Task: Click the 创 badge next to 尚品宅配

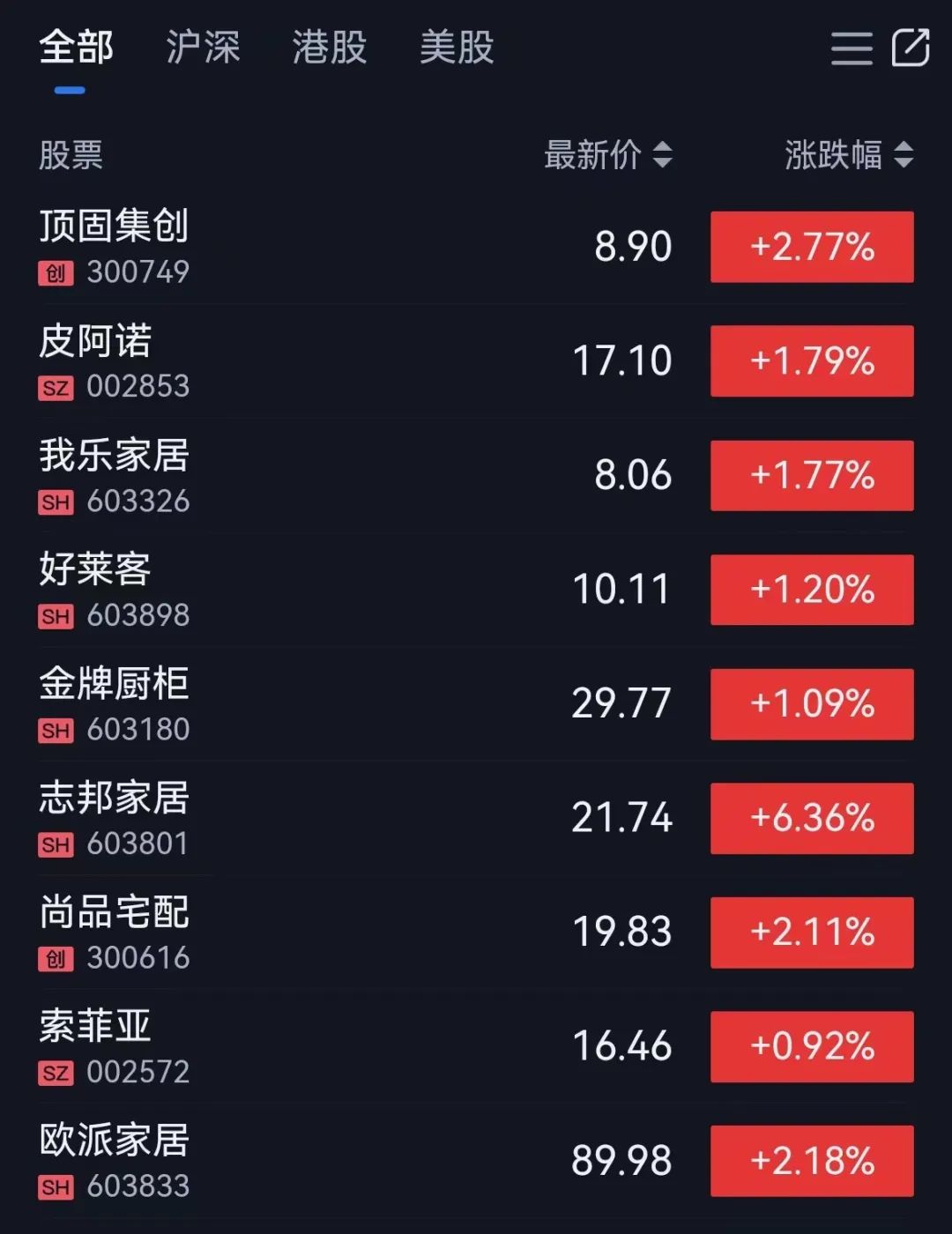Action: click(56, 959)
